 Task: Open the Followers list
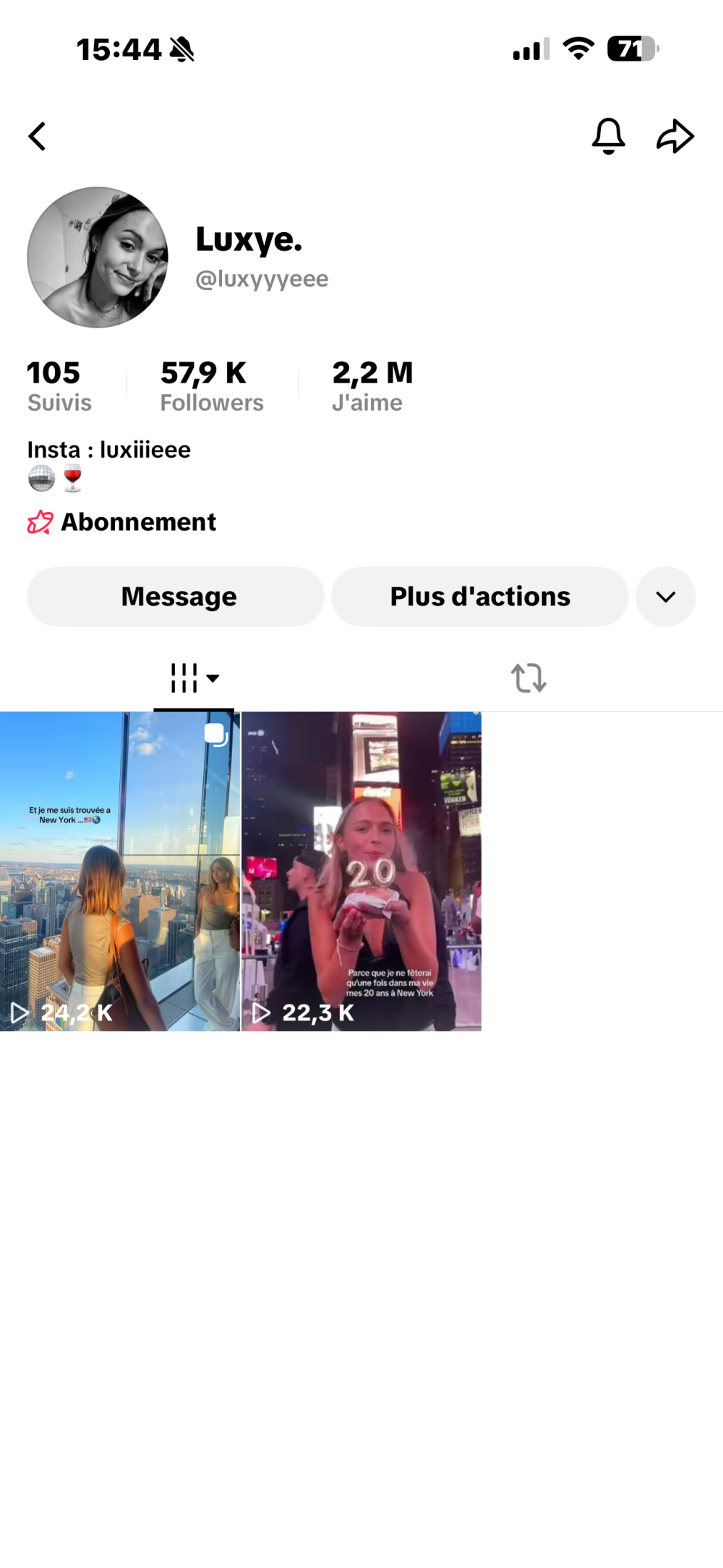pos(212,386)
